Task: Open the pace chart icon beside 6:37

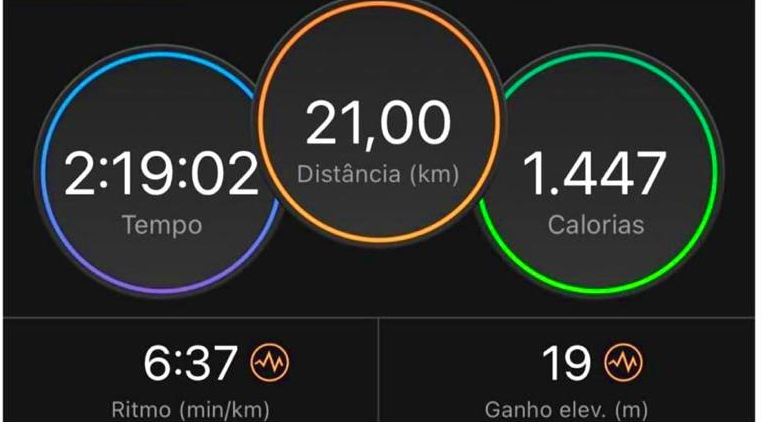Action: point(267,360)
